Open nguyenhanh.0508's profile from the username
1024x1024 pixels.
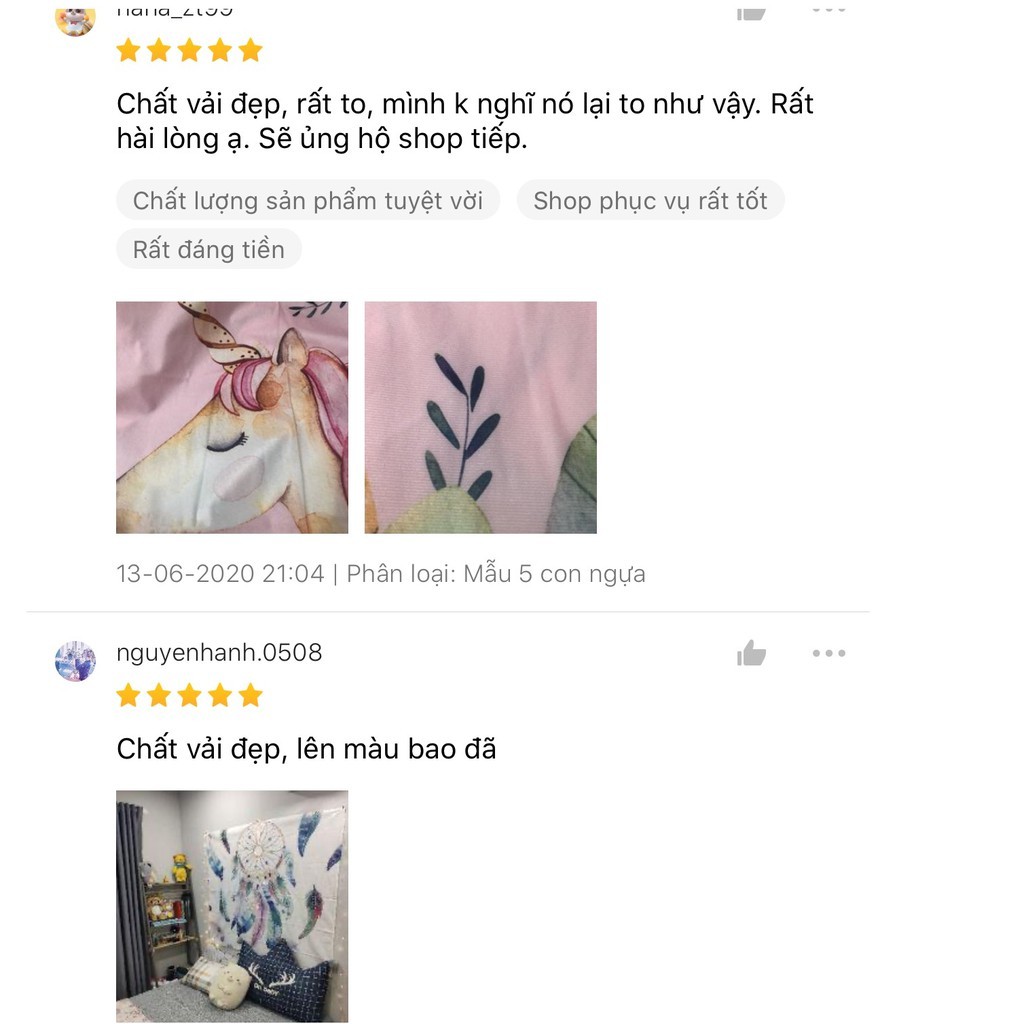pyautogui.click(x=219, y=653)
